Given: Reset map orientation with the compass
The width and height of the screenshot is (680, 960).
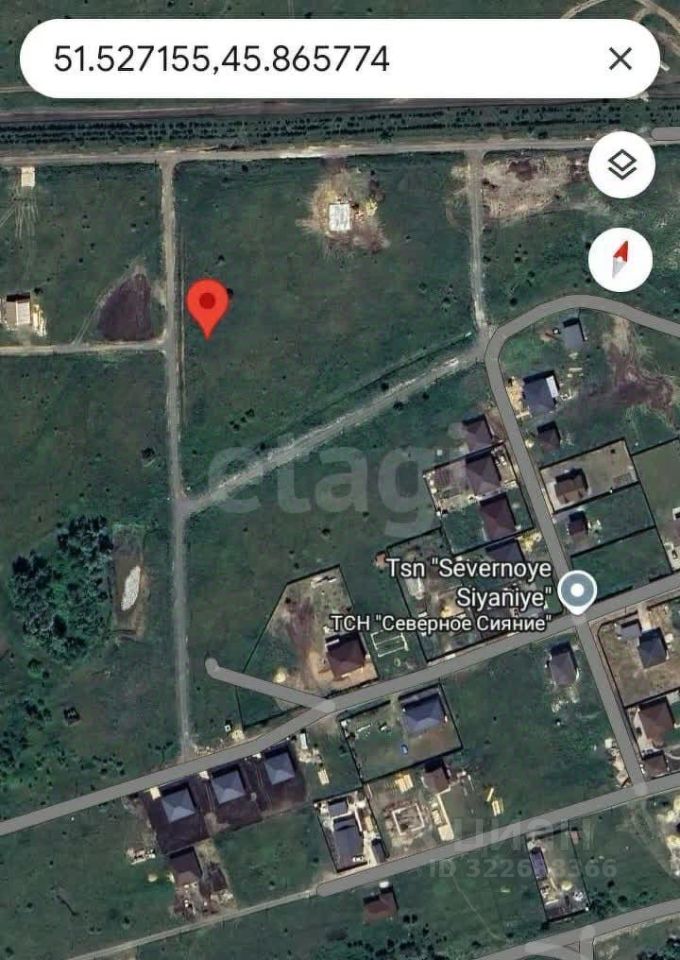Looking at the screenshot, I should 622,259.
